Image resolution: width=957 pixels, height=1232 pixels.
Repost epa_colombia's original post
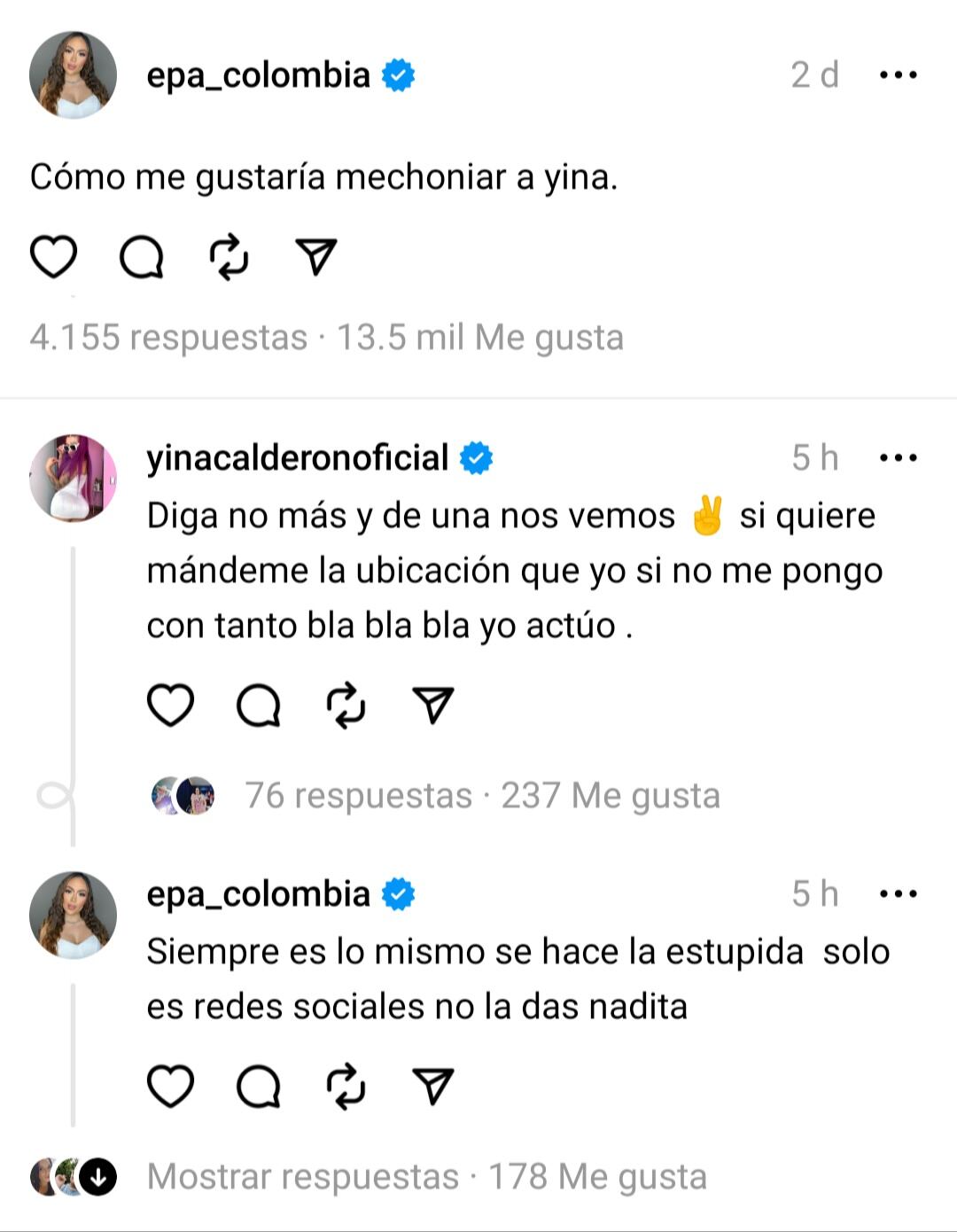230,258
